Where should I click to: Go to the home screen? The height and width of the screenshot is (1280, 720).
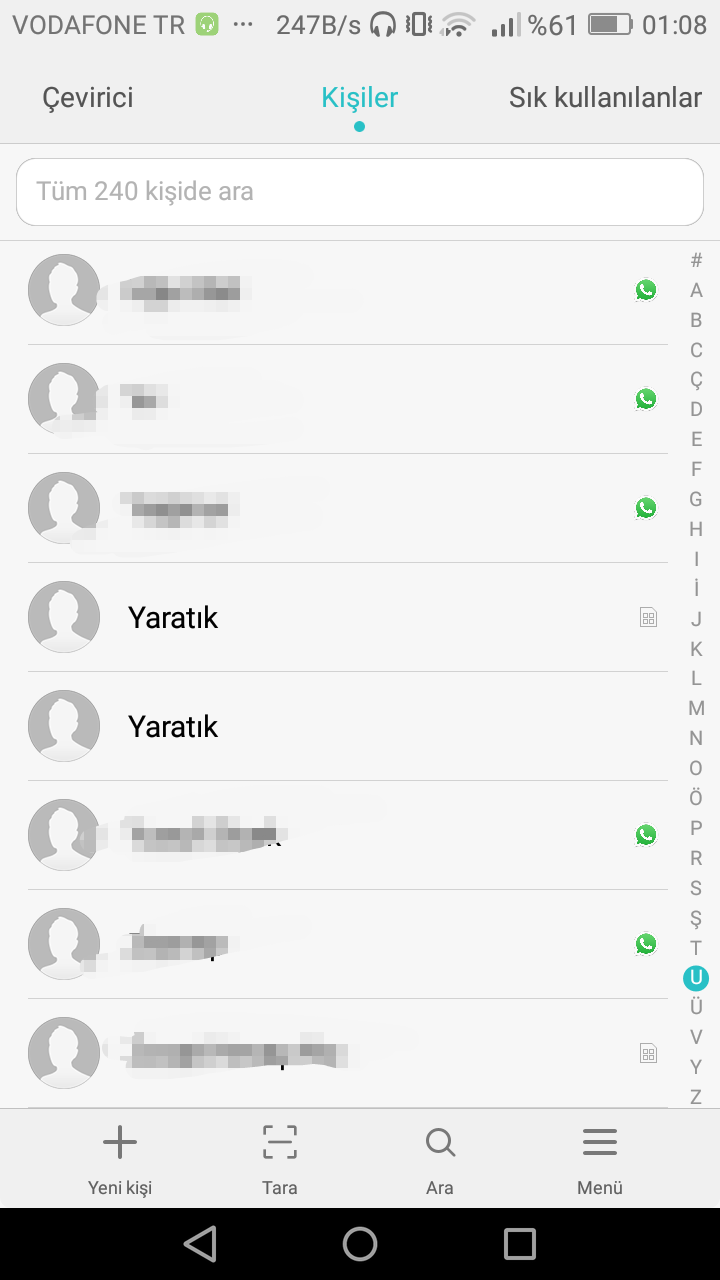coord(360,1244)
